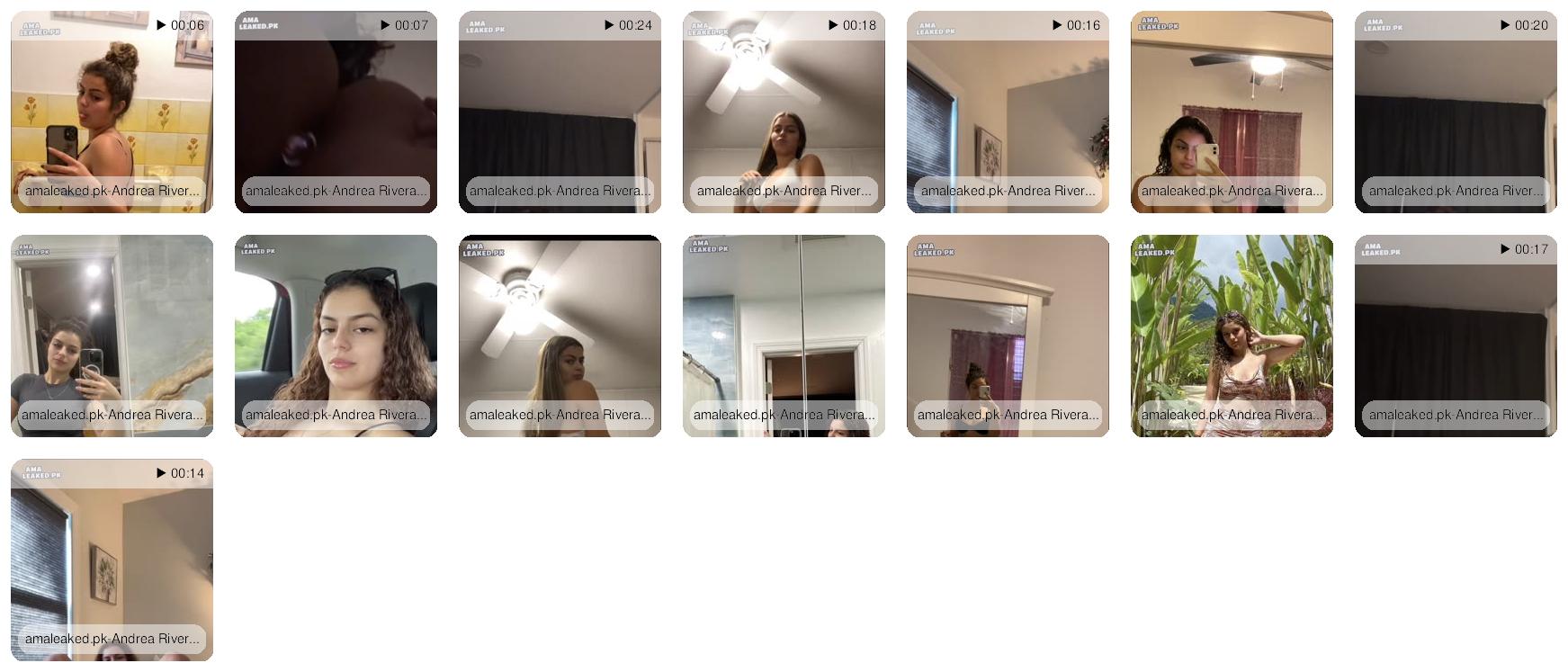The height and width of the screenshot is (672, 1568).
Task: Open the 00:17 video thumbnail
Action: coord(1456,336)
